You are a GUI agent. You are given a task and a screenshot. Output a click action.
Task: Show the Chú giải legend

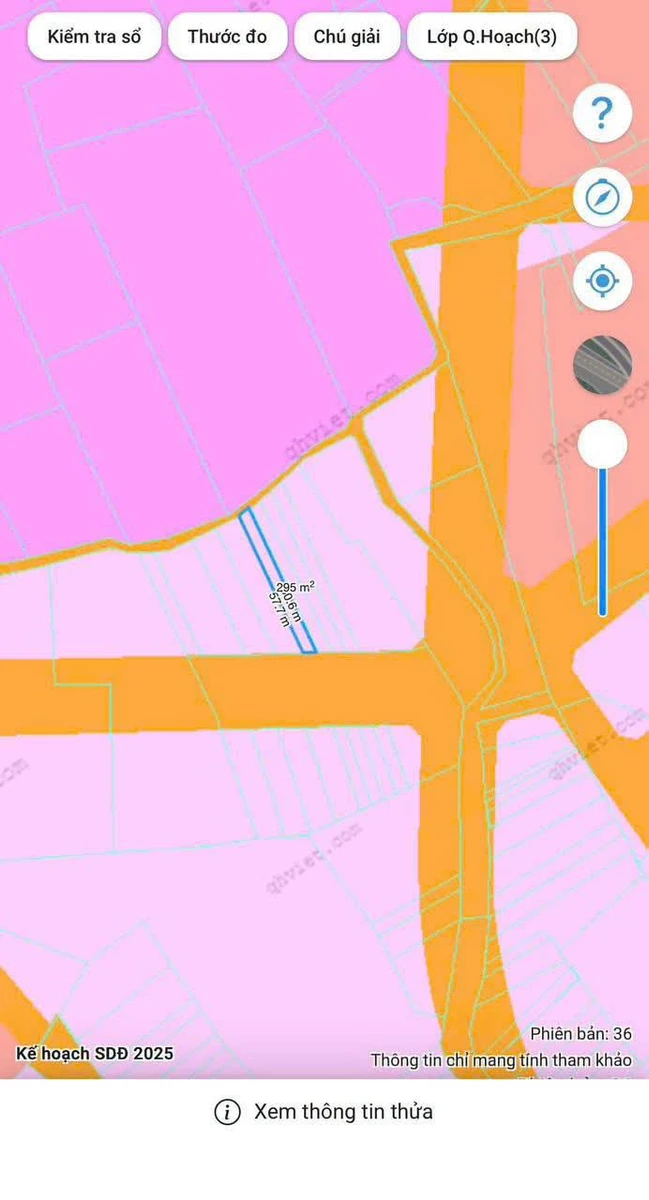pyautogui.click(x=347, y=37)
